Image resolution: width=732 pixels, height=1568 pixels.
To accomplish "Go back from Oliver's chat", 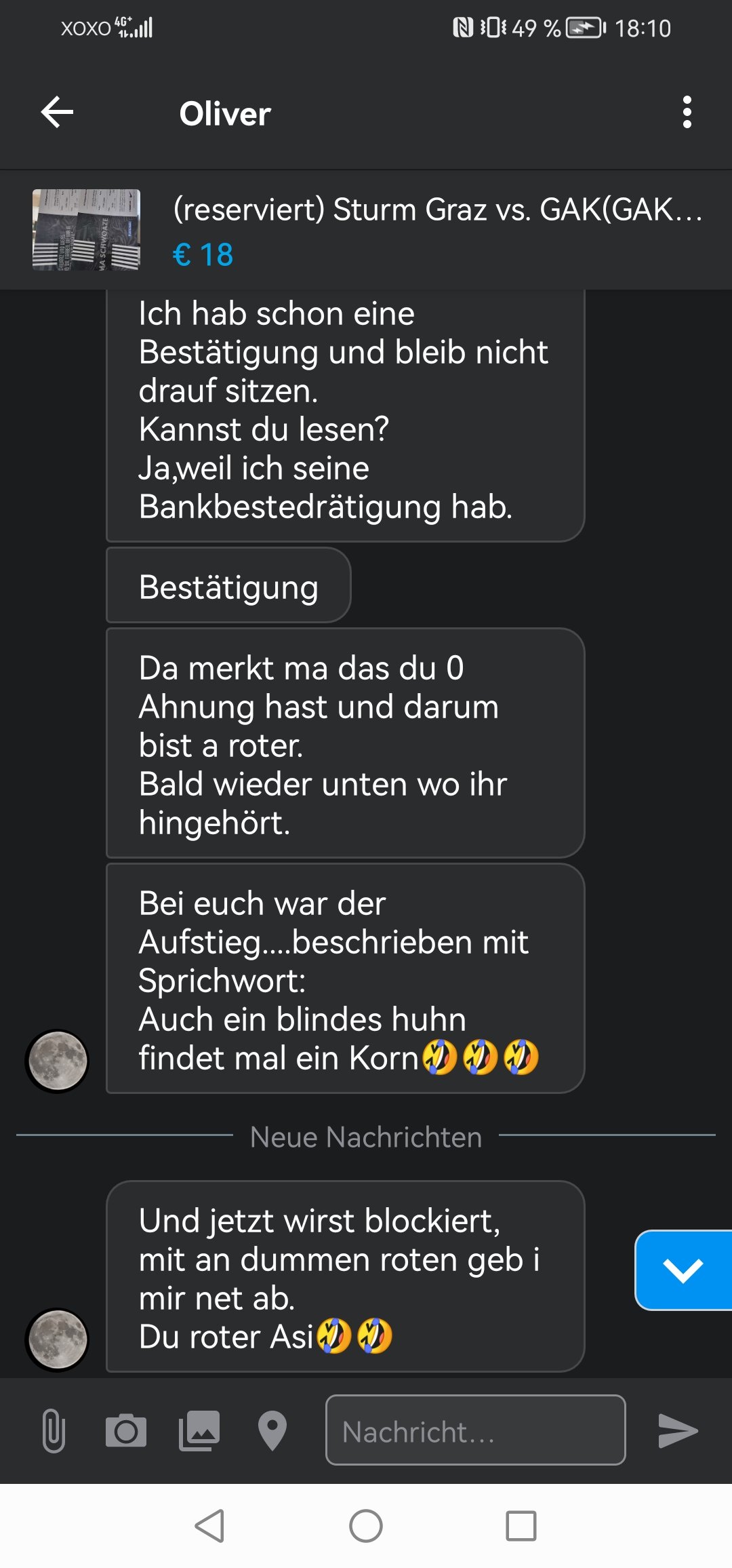I will click(x=57, y=112).
